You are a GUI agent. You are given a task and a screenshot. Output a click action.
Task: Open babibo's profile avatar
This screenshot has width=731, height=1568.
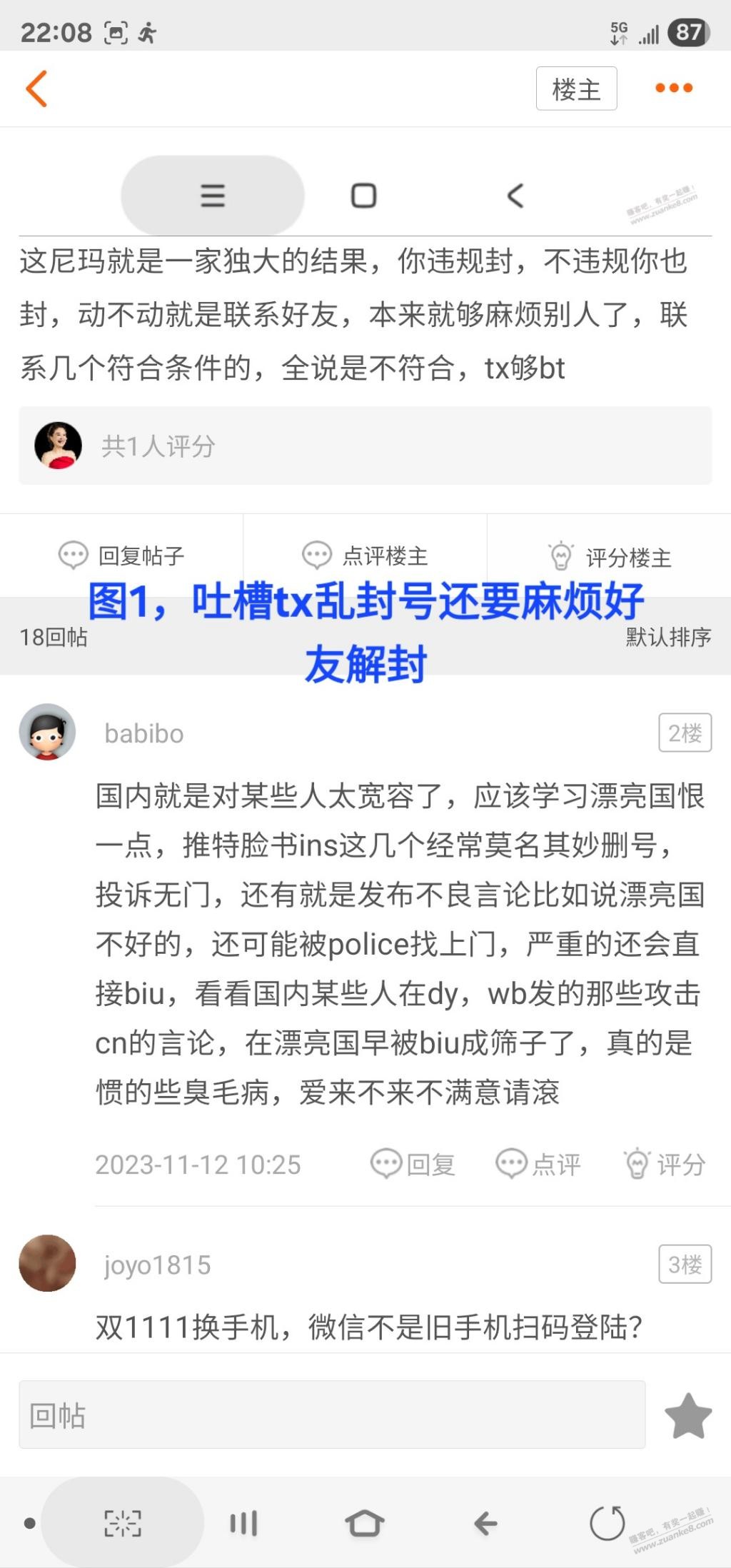[x=47, y=732]
